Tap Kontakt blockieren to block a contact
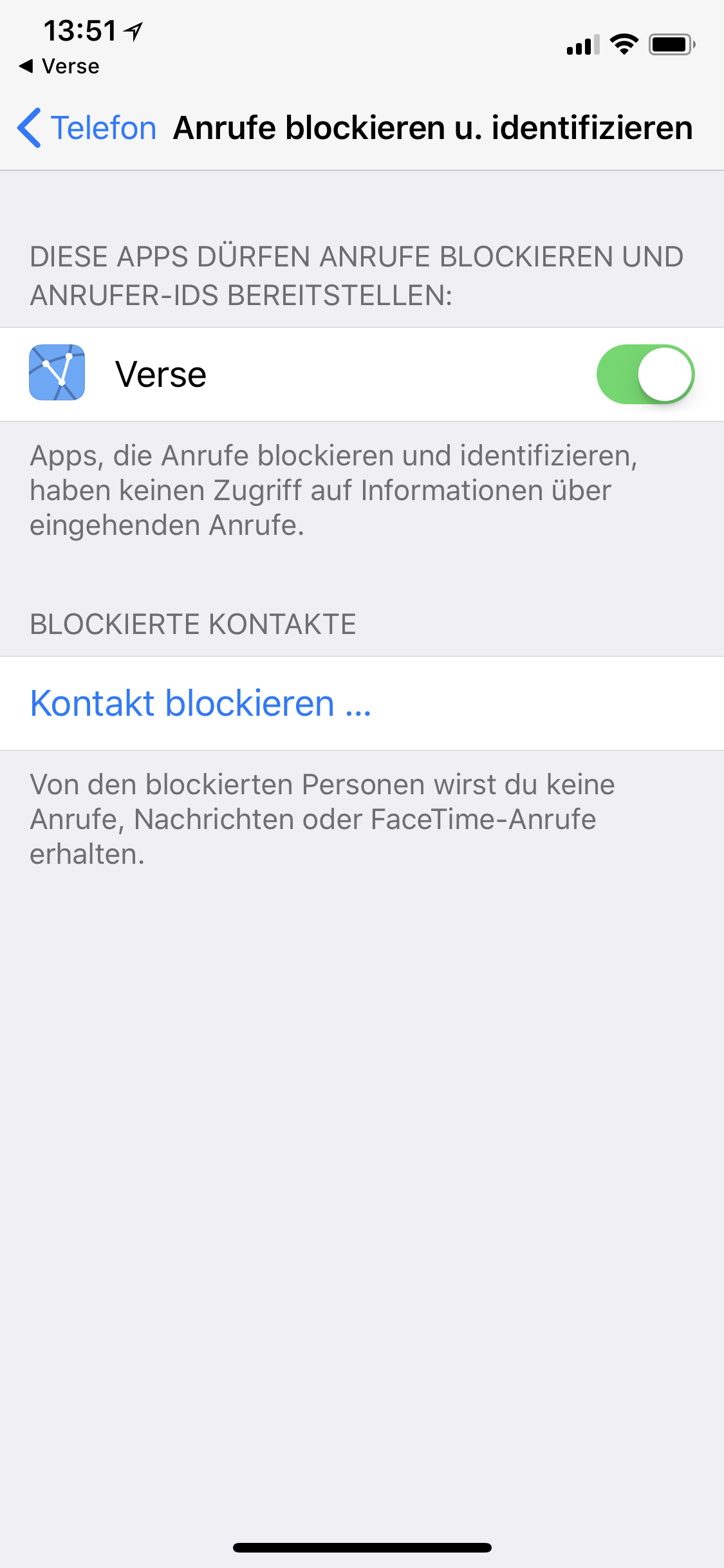Image resolution: width=724 pixels, height=1568 pixels. pos(362,703)
